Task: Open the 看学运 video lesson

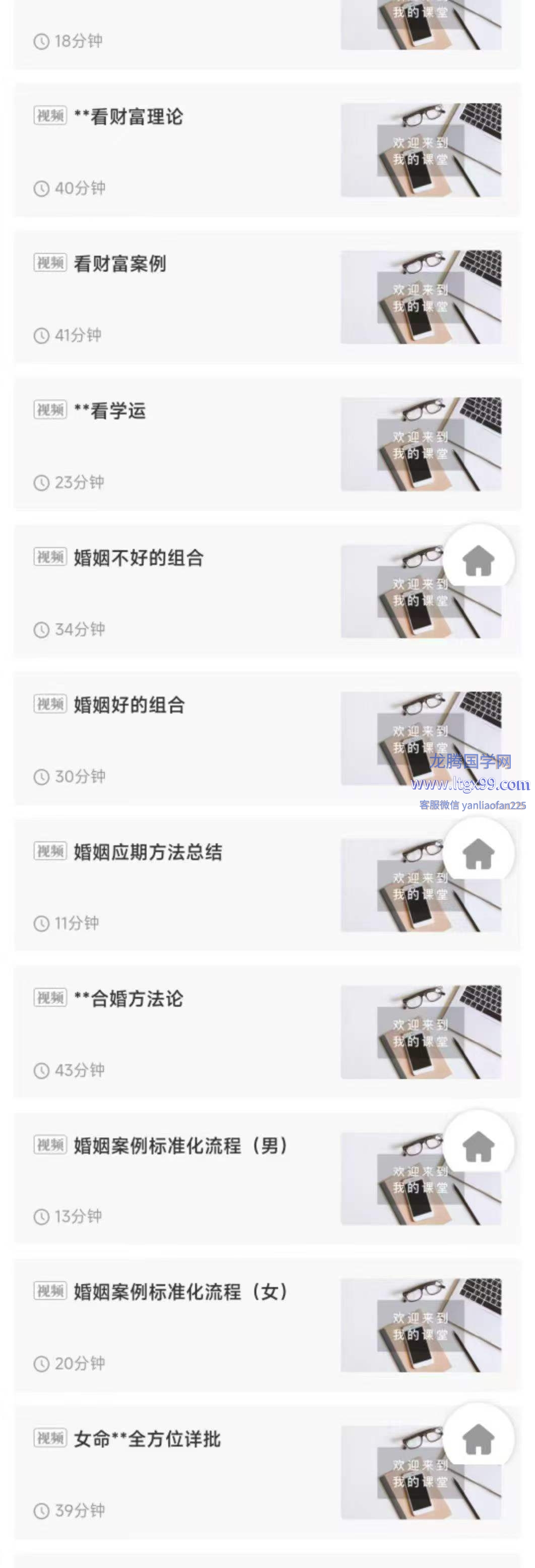Action: 109,411
